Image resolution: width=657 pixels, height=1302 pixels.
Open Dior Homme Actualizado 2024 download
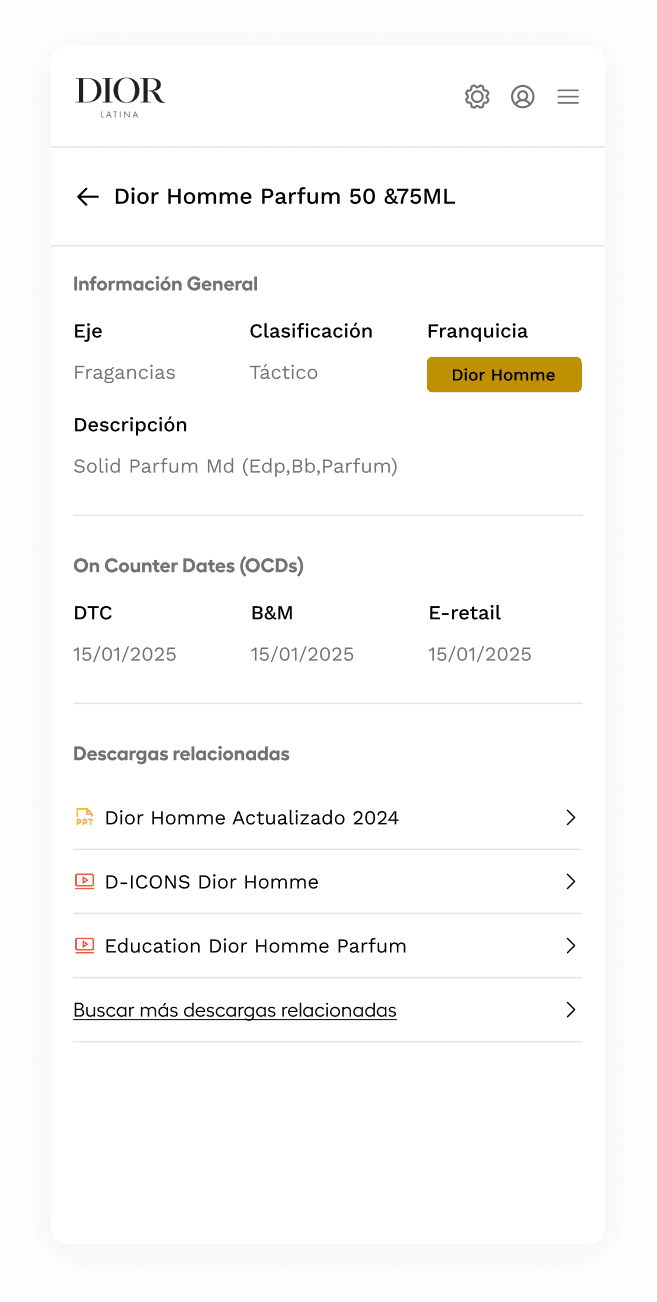pyautogui.click(x=252, y=818)
